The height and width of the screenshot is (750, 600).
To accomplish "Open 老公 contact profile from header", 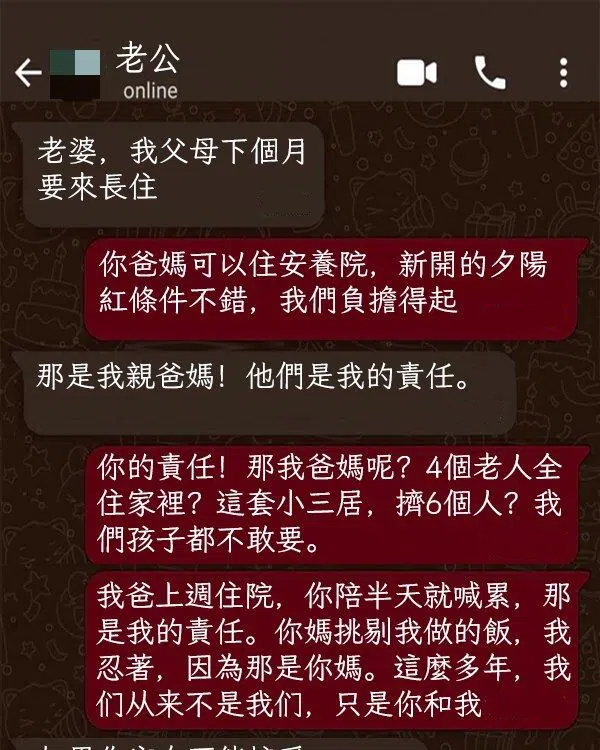I will click(x=150, y=72).
